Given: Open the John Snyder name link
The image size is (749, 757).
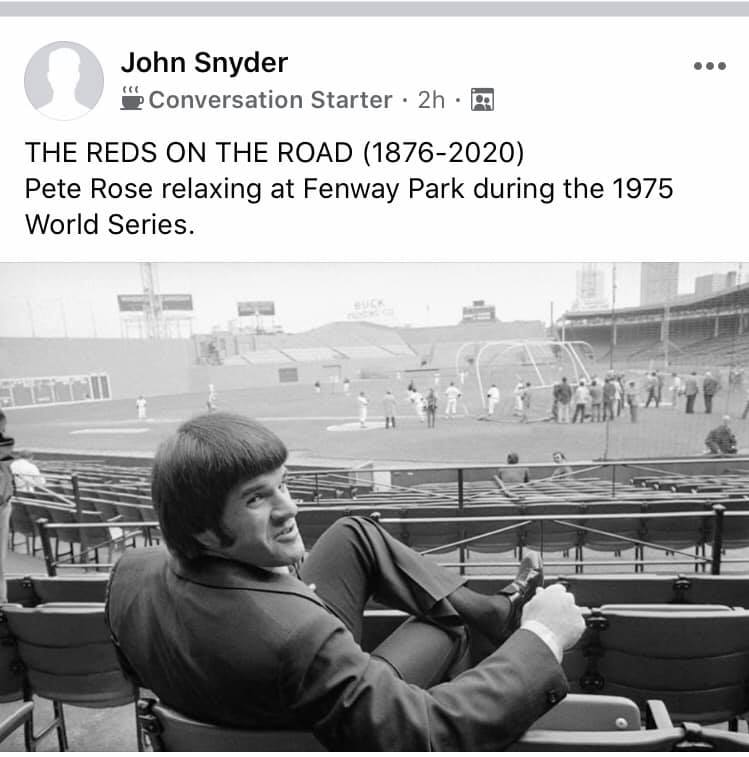Looking at the screenshot, I should pos(204,63).
